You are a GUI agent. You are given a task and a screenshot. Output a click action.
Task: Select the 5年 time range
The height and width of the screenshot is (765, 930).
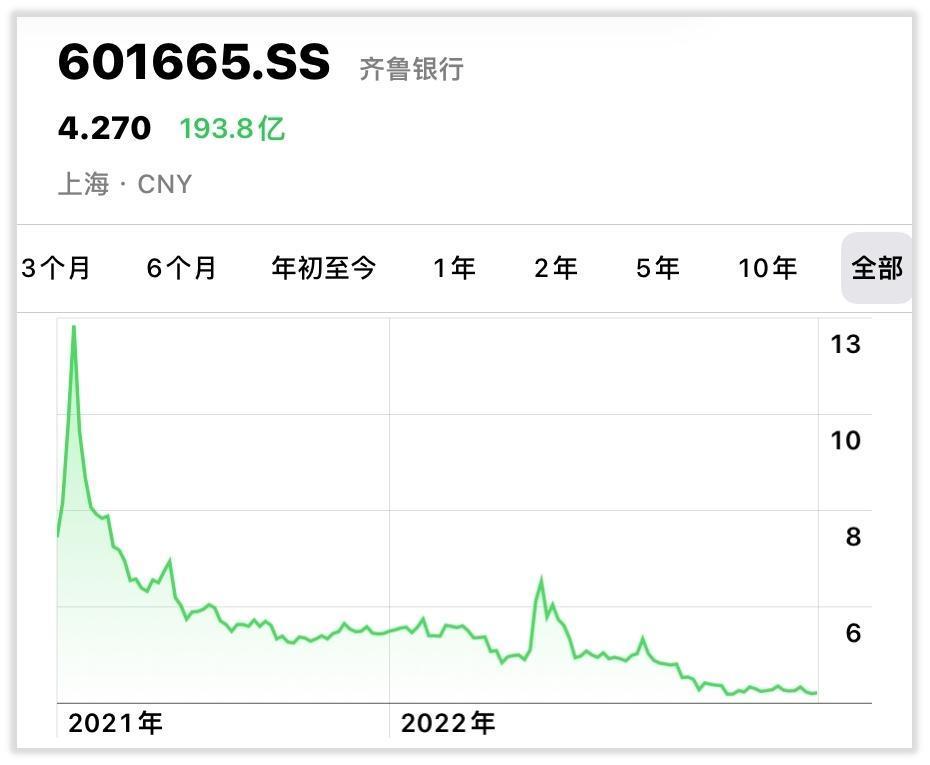[658, 268]
